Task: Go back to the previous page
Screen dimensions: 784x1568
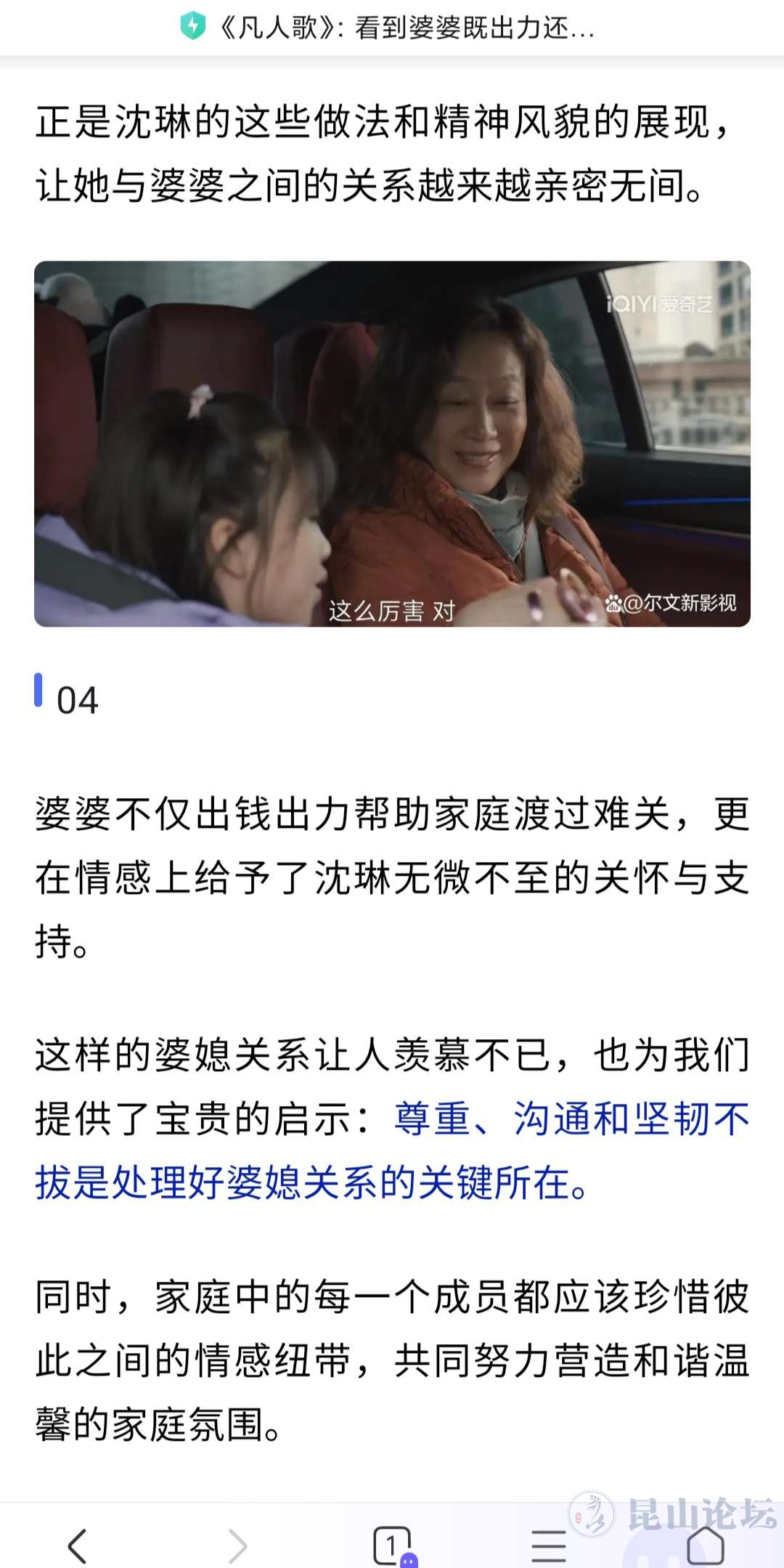Action: pos(78,1544)
